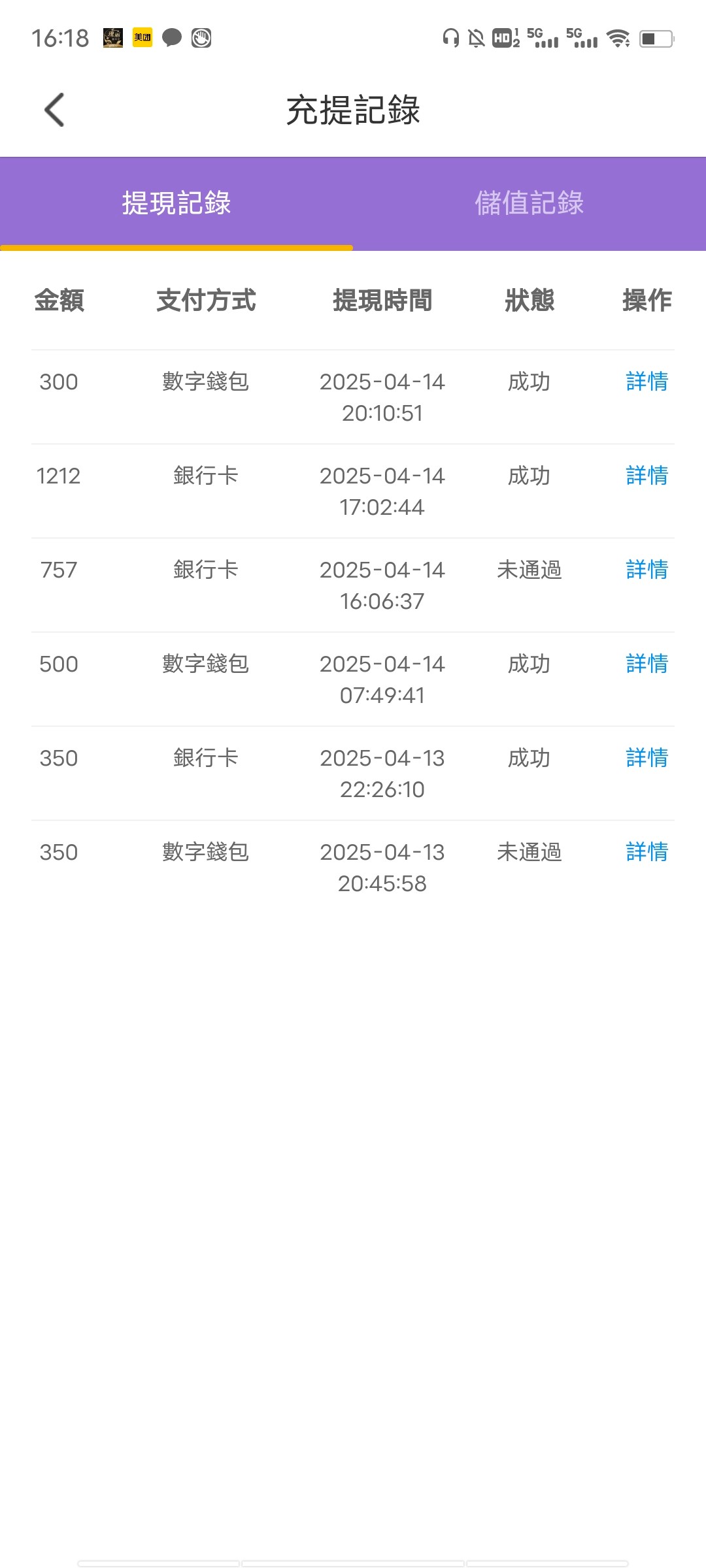
Task: Open 詳情 for the 300 withdrawal
Action: pos(647,382)
